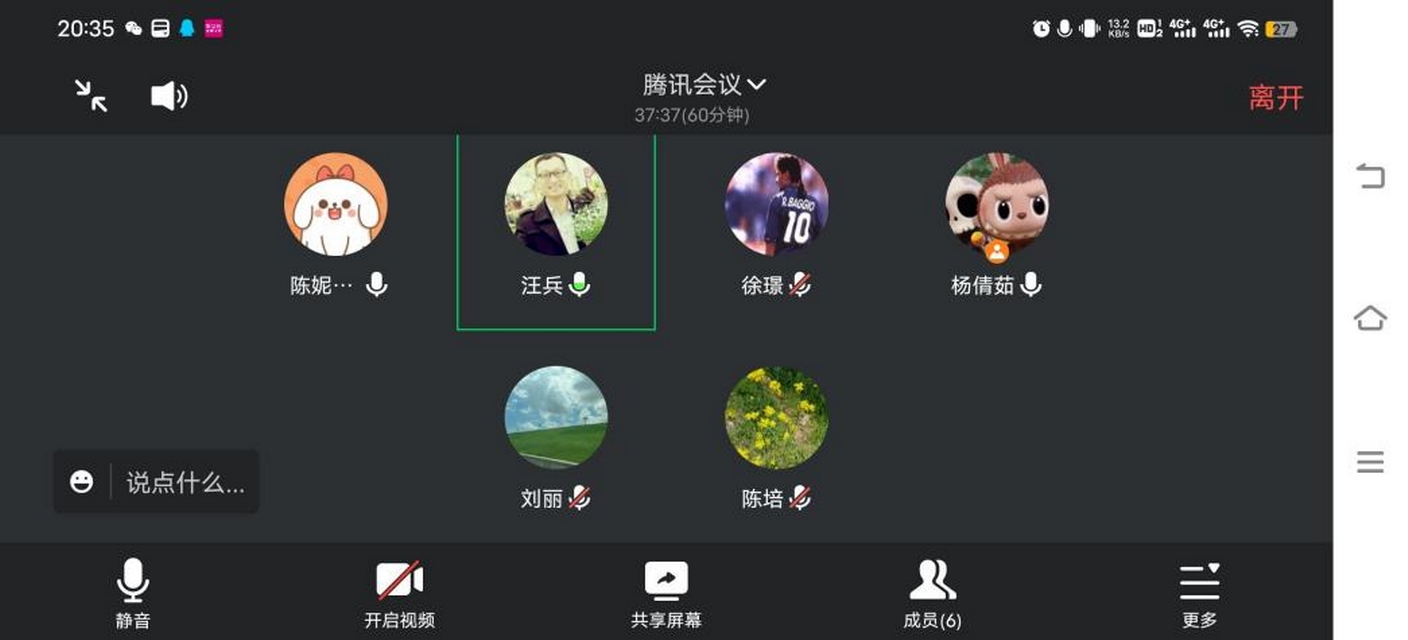Open the emoji picker in chat box
Screen dimensions: 1408x640
click(82, 482)
